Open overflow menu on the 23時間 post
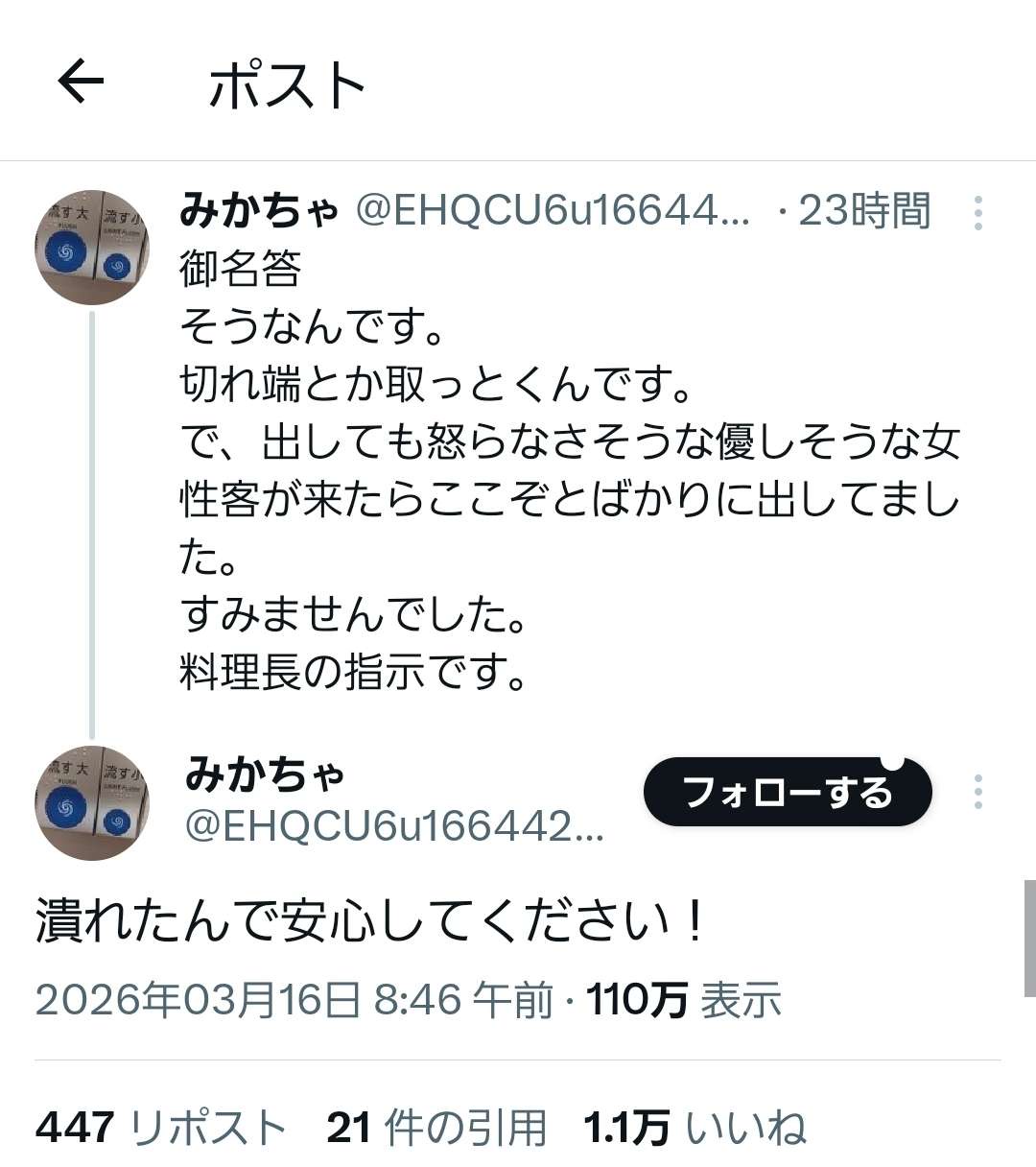The width and height of the screenshot is (1036, 1167). tap(977, 213)
